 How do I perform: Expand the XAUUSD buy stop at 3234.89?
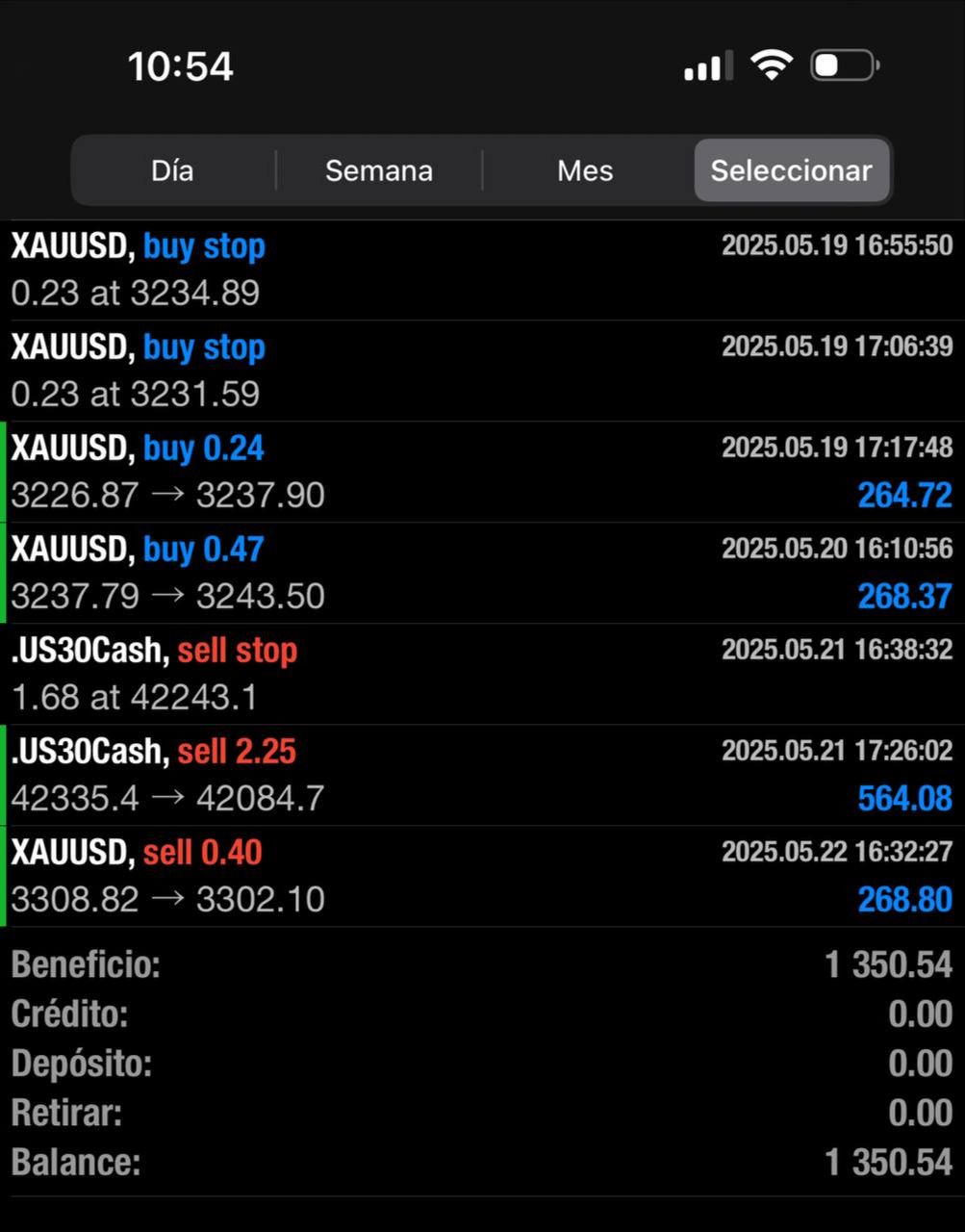pyautogui.click(x=481, y=270)
